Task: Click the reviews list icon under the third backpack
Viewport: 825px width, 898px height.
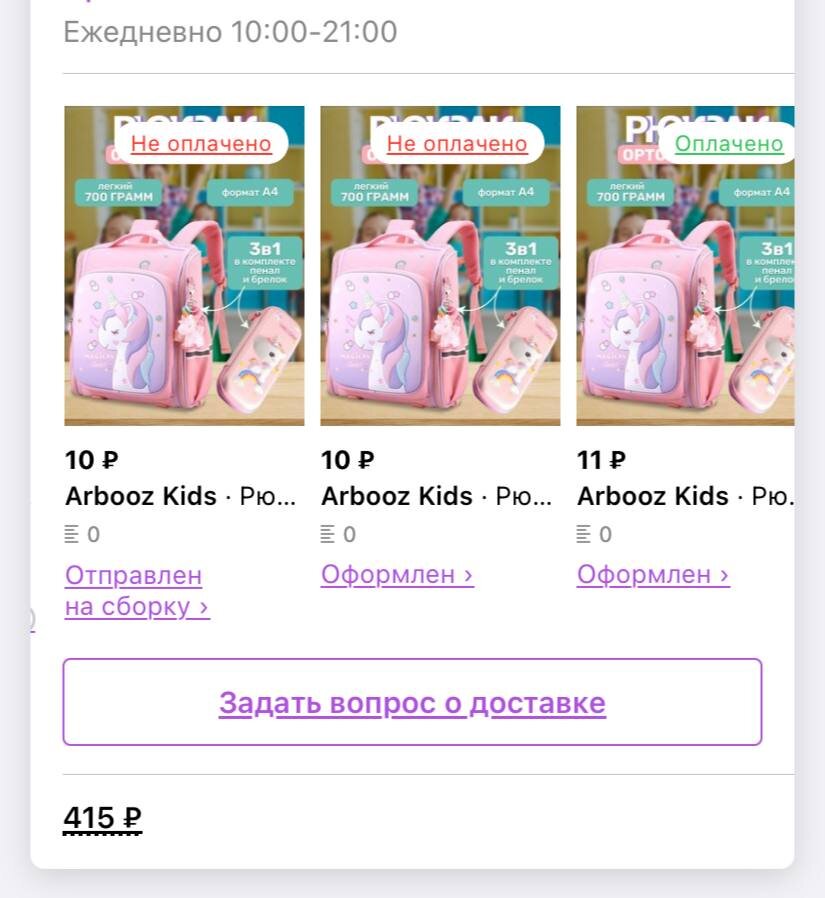Action: click(x=585, y=533)
